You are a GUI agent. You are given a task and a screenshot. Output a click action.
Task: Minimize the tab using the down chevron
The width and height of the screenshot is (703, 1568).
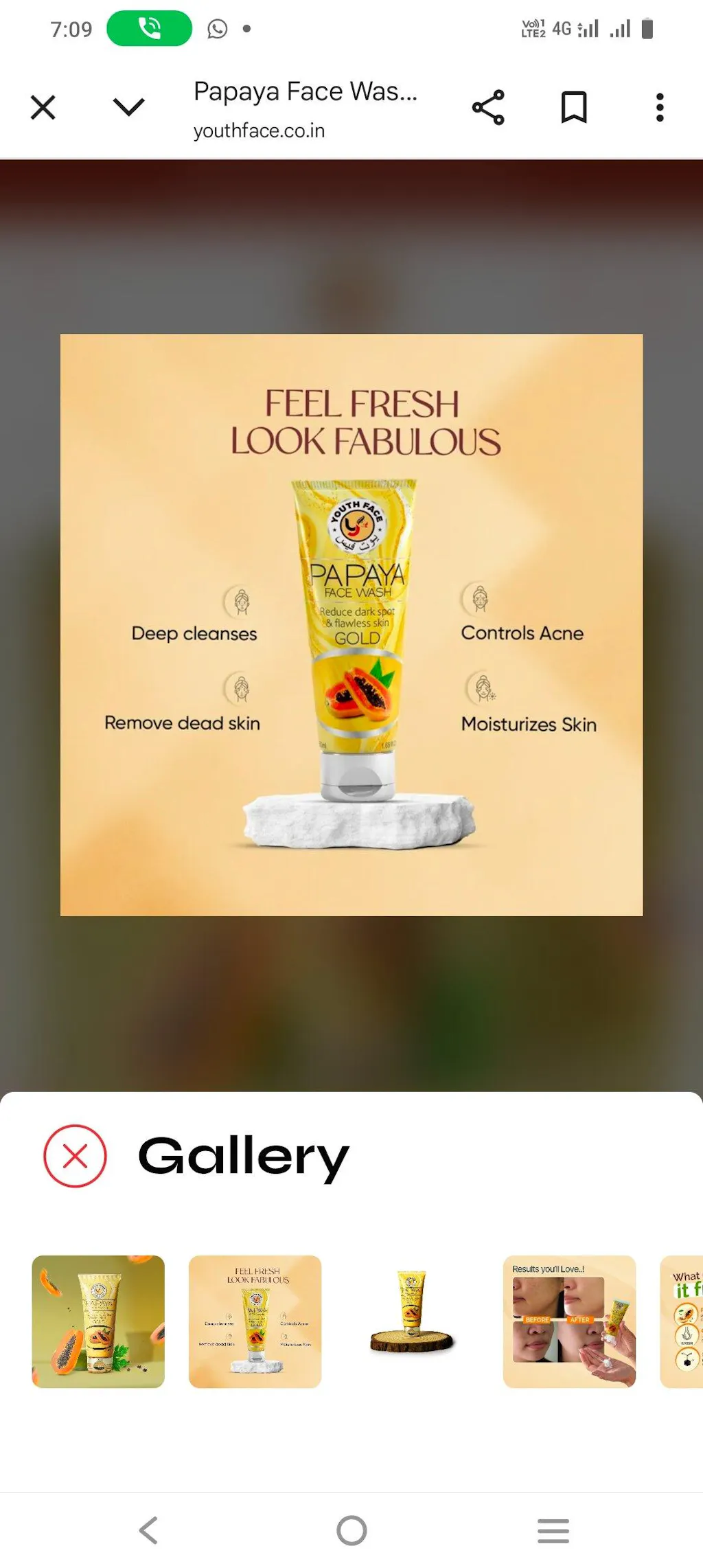click(x=128, y=107)
